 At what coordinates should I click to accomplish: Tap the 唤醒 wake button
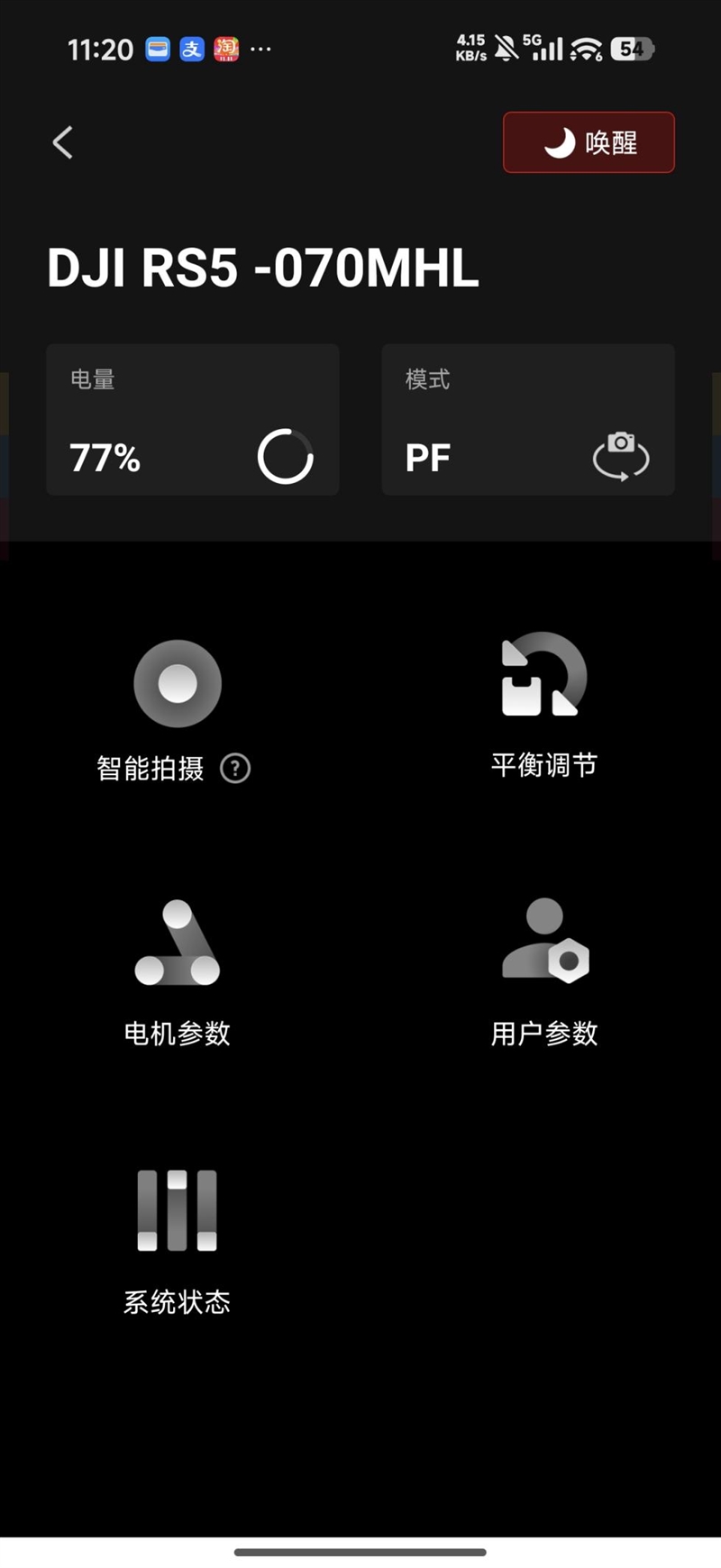(x=589, y=141)
